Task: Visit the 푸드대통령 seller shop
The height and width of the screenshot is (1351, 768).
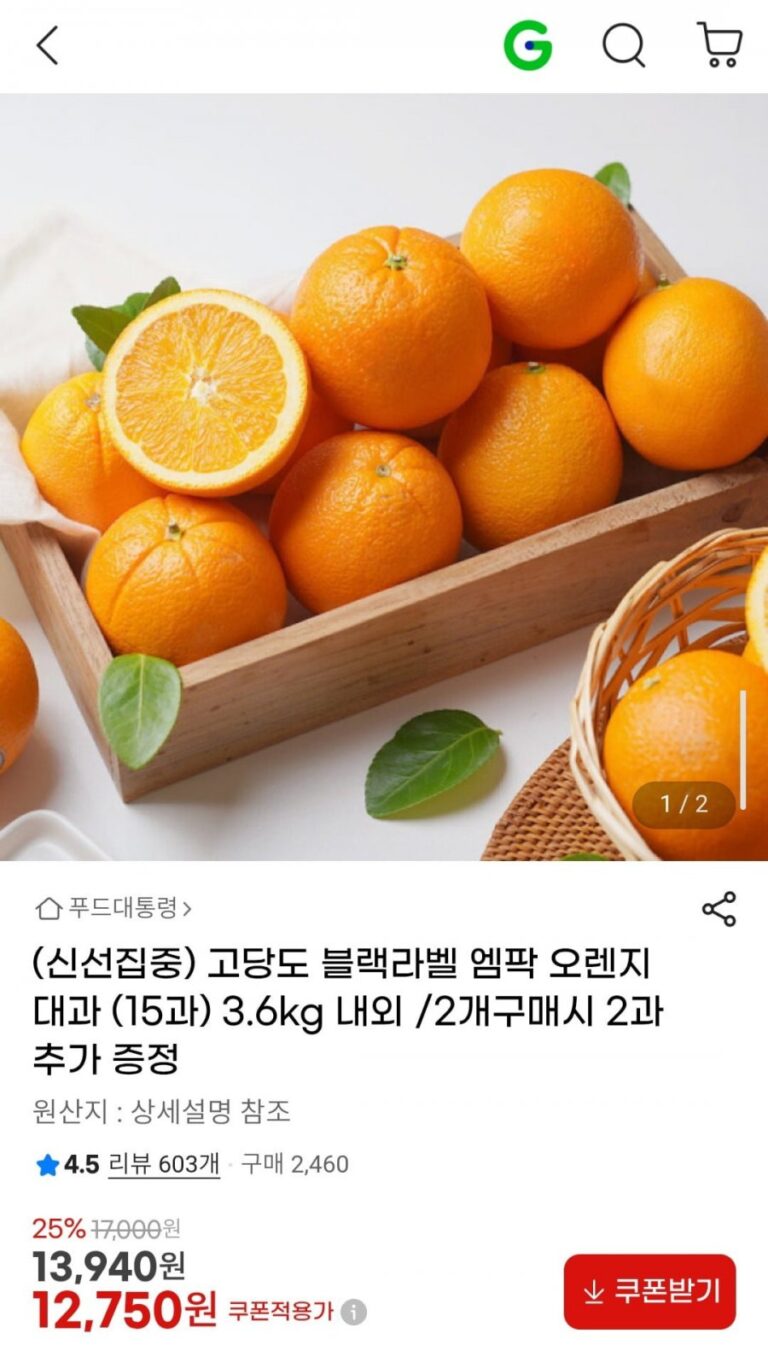Action: [114, 908]
